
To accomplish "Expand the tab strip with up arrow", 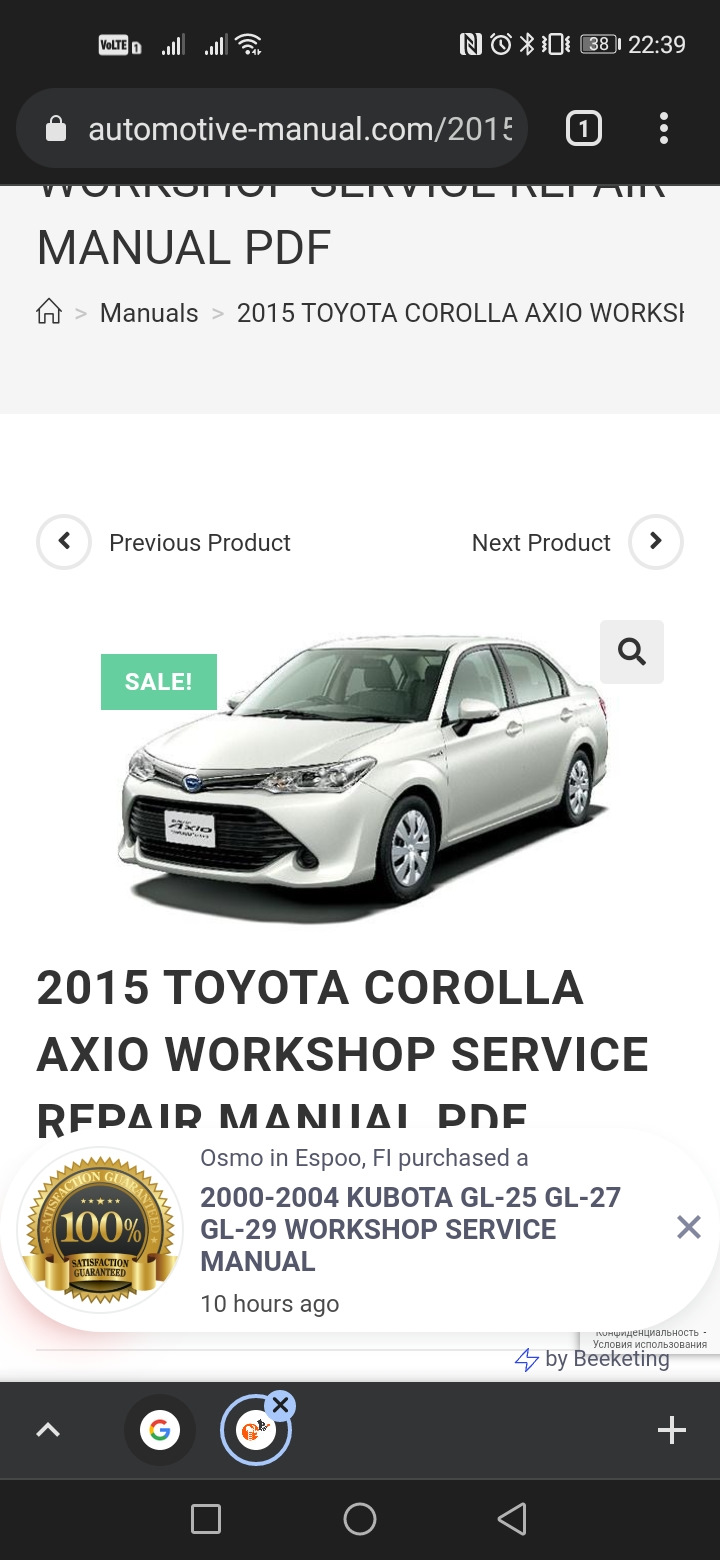I will point(48,1431).
